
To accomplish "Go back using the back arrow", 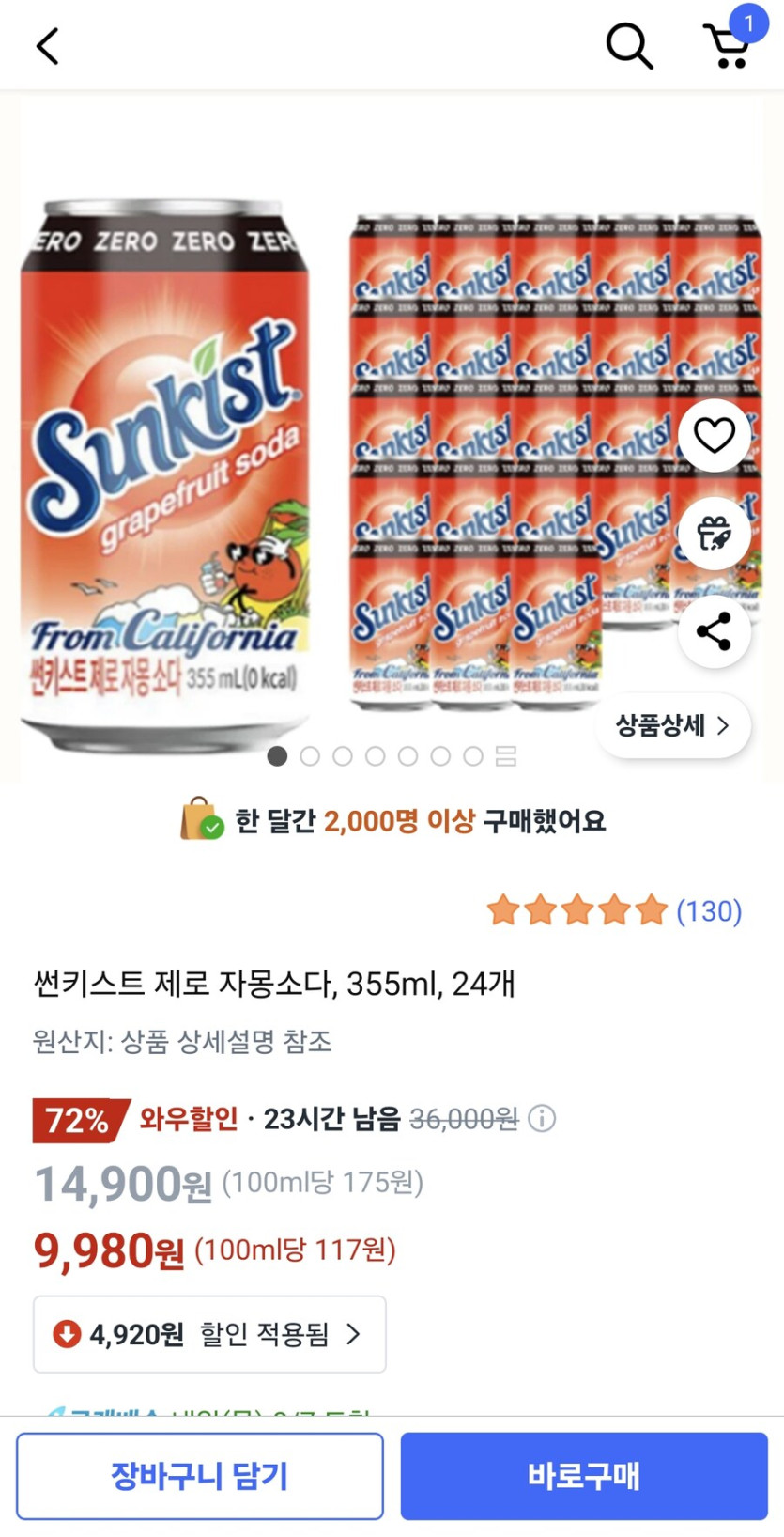I will (48, 44).
